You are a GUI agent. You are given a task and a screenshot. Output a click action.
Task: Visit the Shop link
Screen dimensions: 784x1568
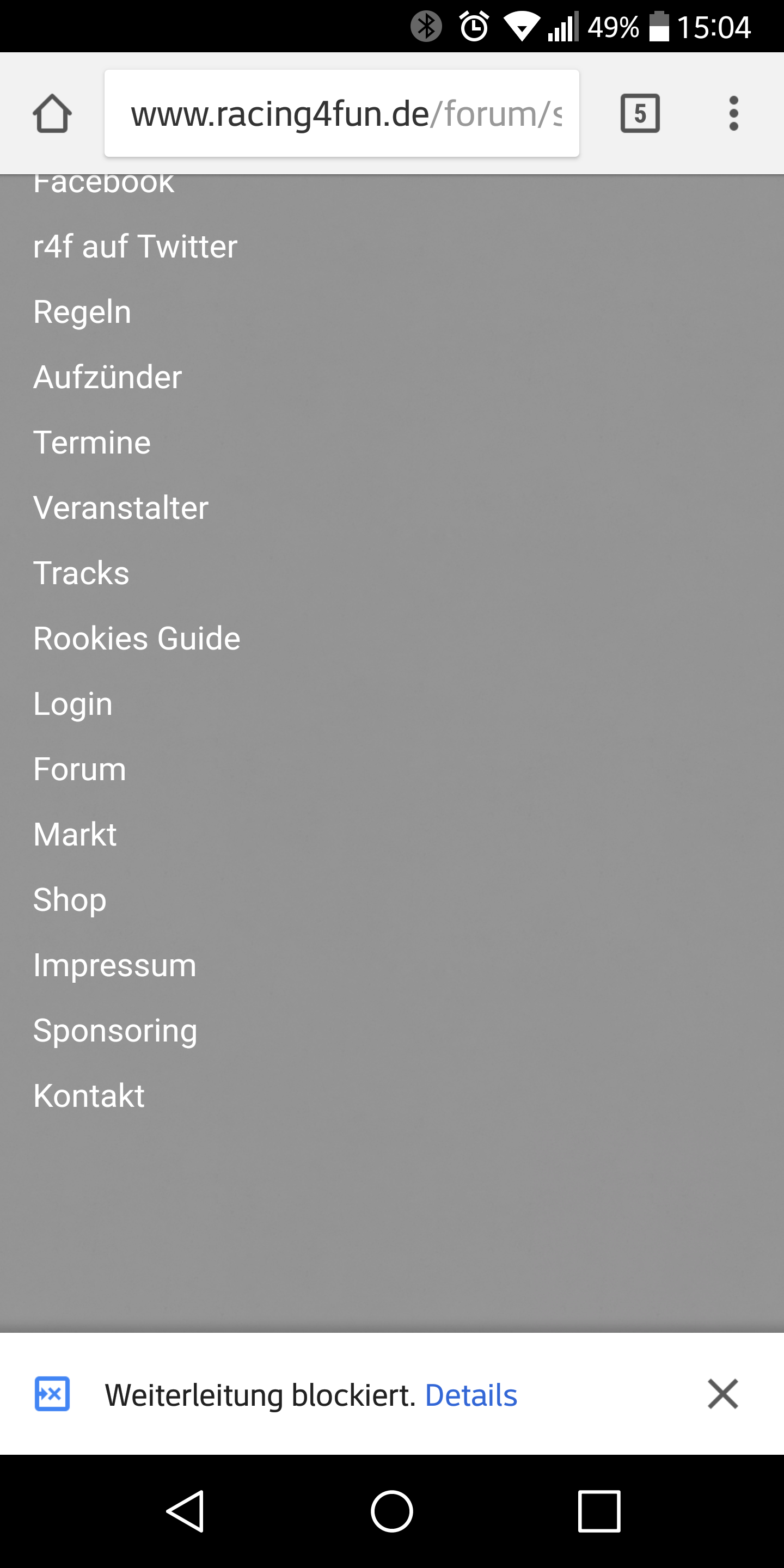[x=70, y=899]
